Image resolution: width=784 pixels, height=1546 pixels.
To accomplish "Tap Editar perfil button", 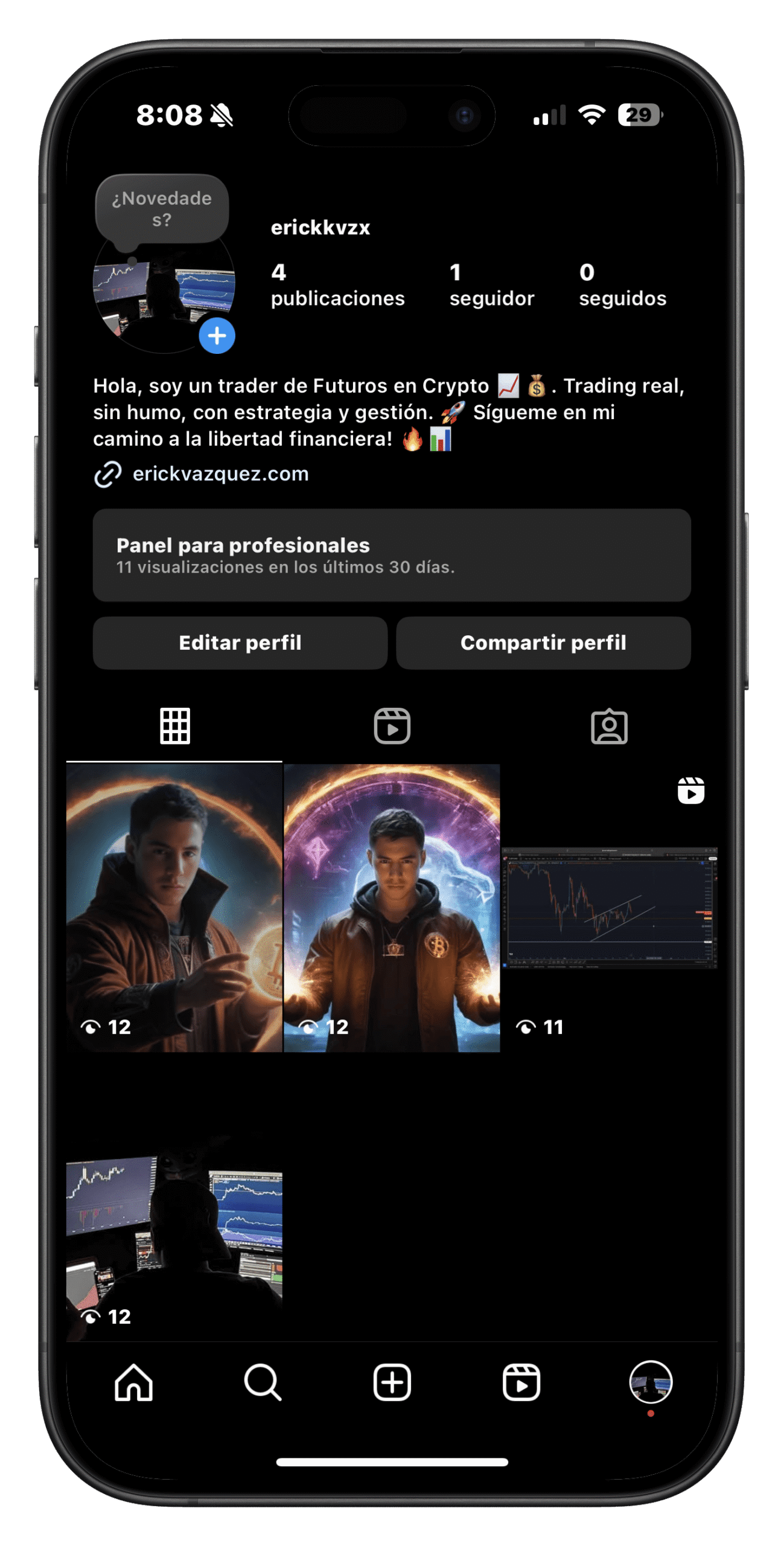I will 240,643.
